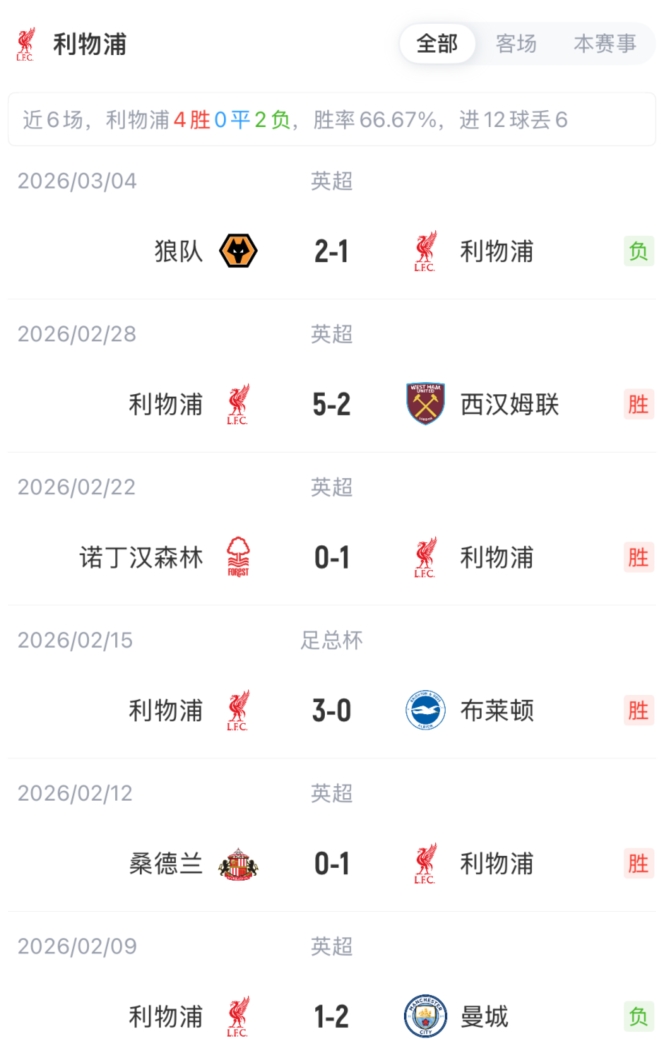Open the 狼队 vs 利物浦 match
This screenshot has width=667, height=1055.
[x=332, y=251]
